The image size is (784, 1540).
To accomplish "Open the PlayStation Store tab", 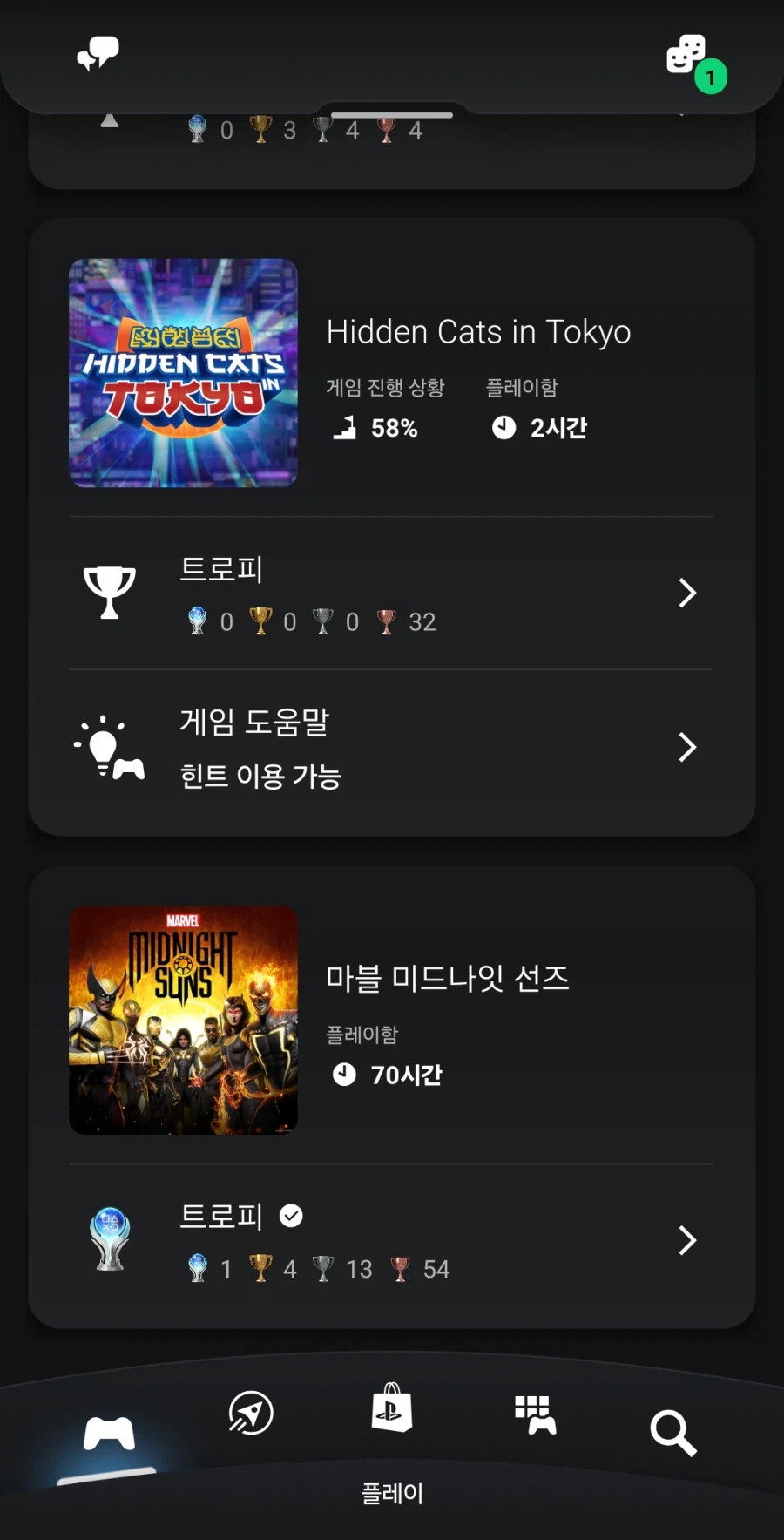I will pyautogui.click(x=392, y=1409).
